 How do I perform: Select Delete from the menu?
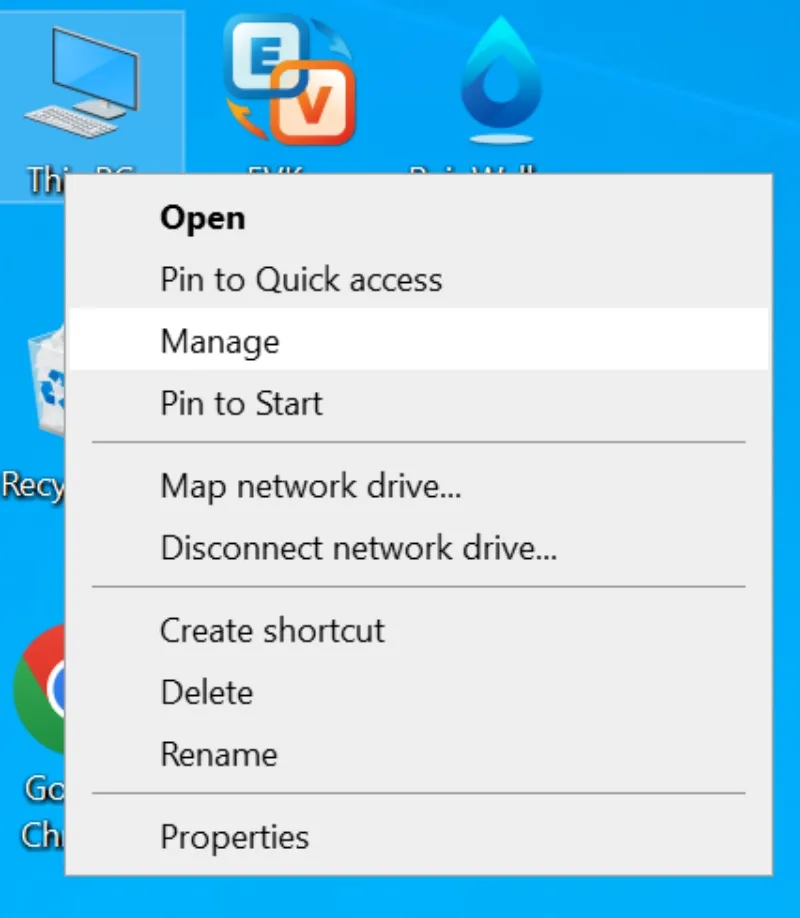[206, 693]
